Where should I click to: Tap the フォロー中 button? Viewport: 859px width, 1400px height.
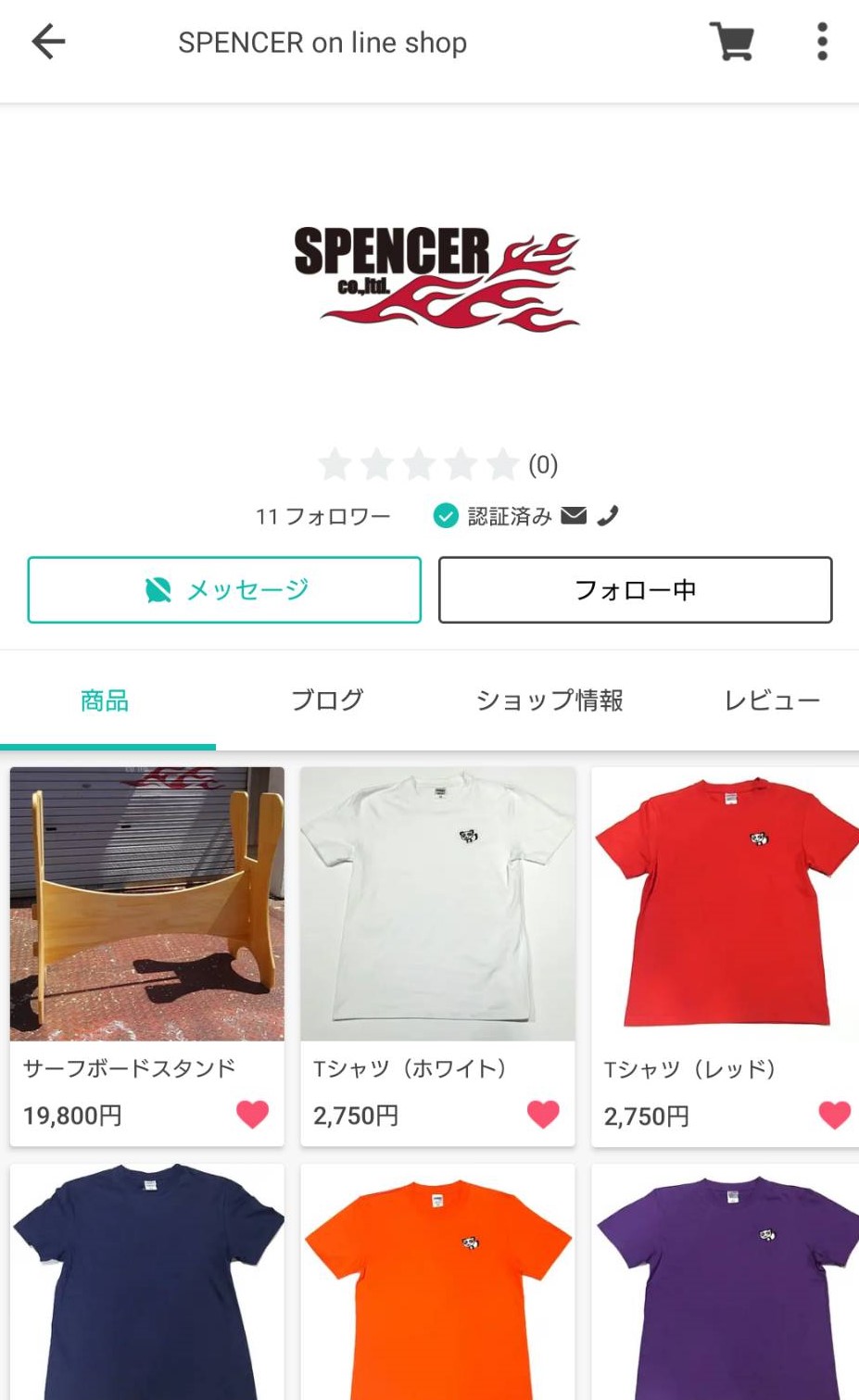click(635, 590)
